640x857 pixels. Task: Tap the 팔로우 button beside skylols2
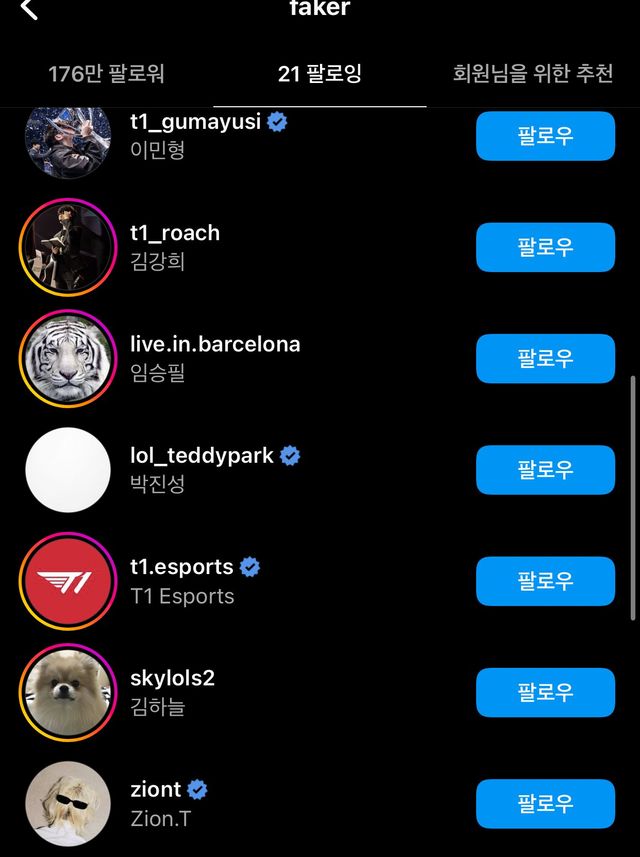click(x=545, y=692)
